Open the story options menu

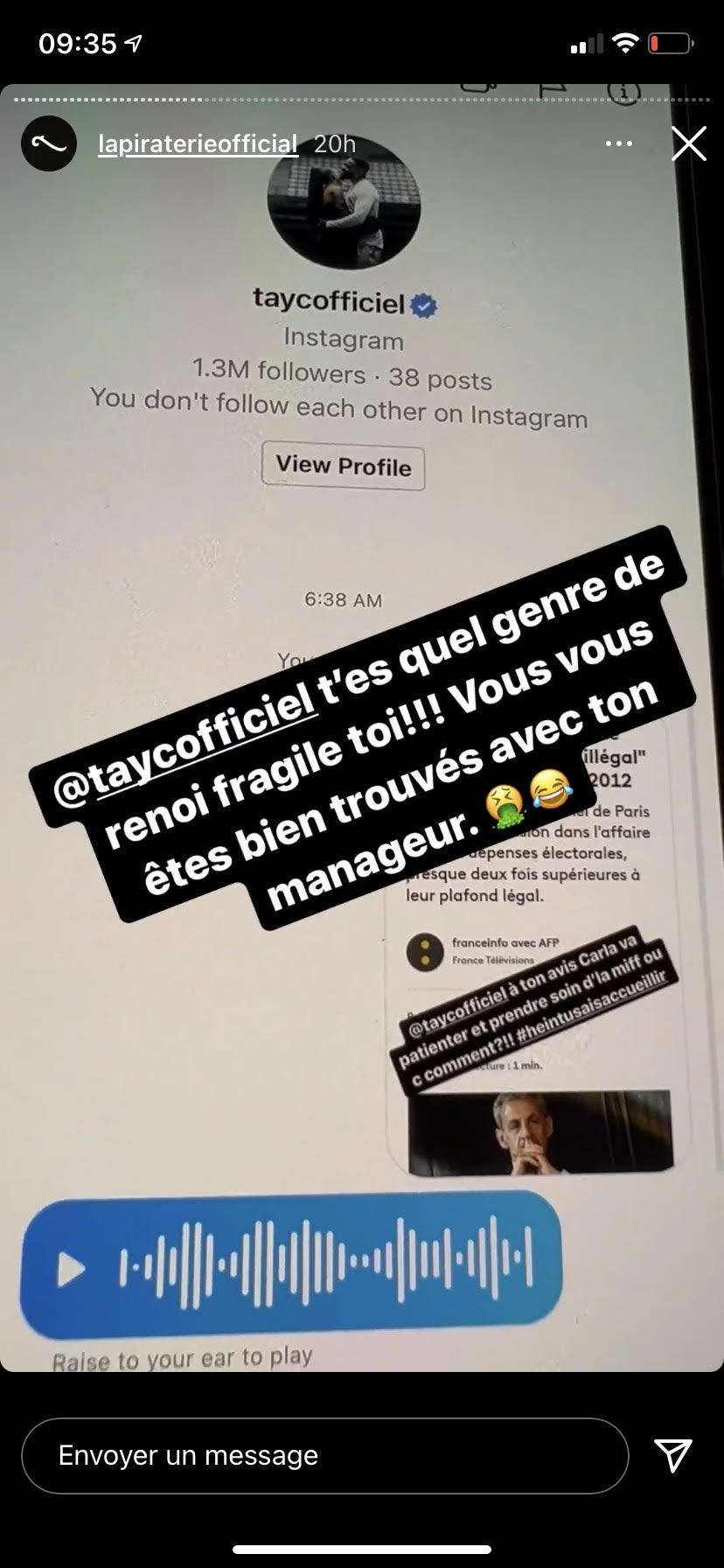(618, 143)
